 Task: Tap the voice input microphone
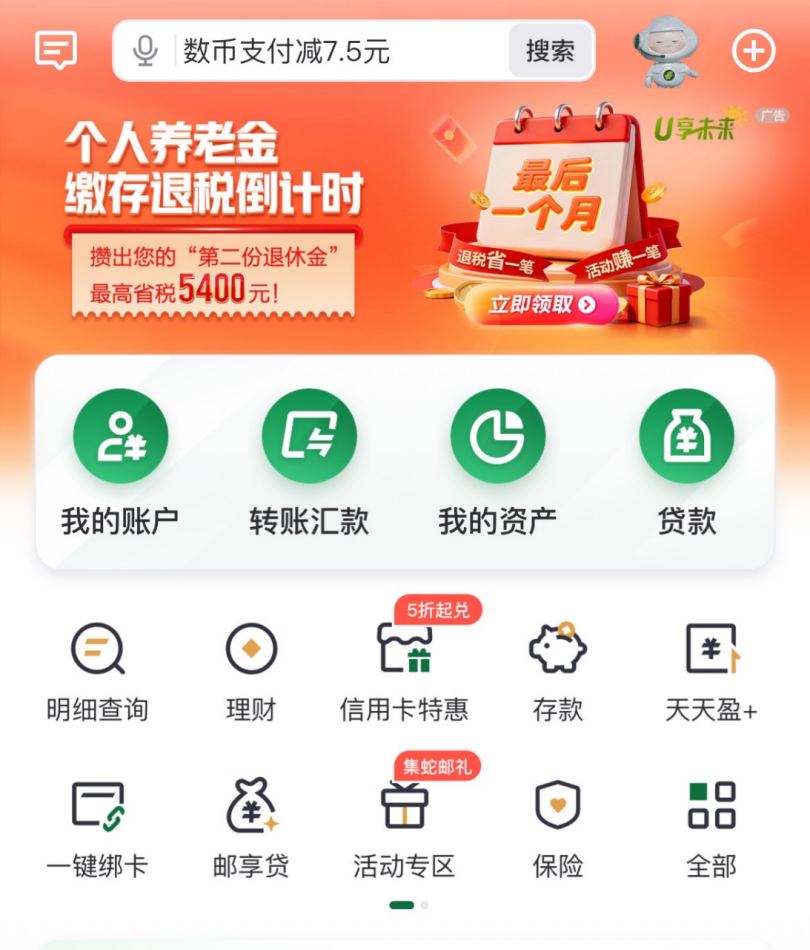(146, 50)
